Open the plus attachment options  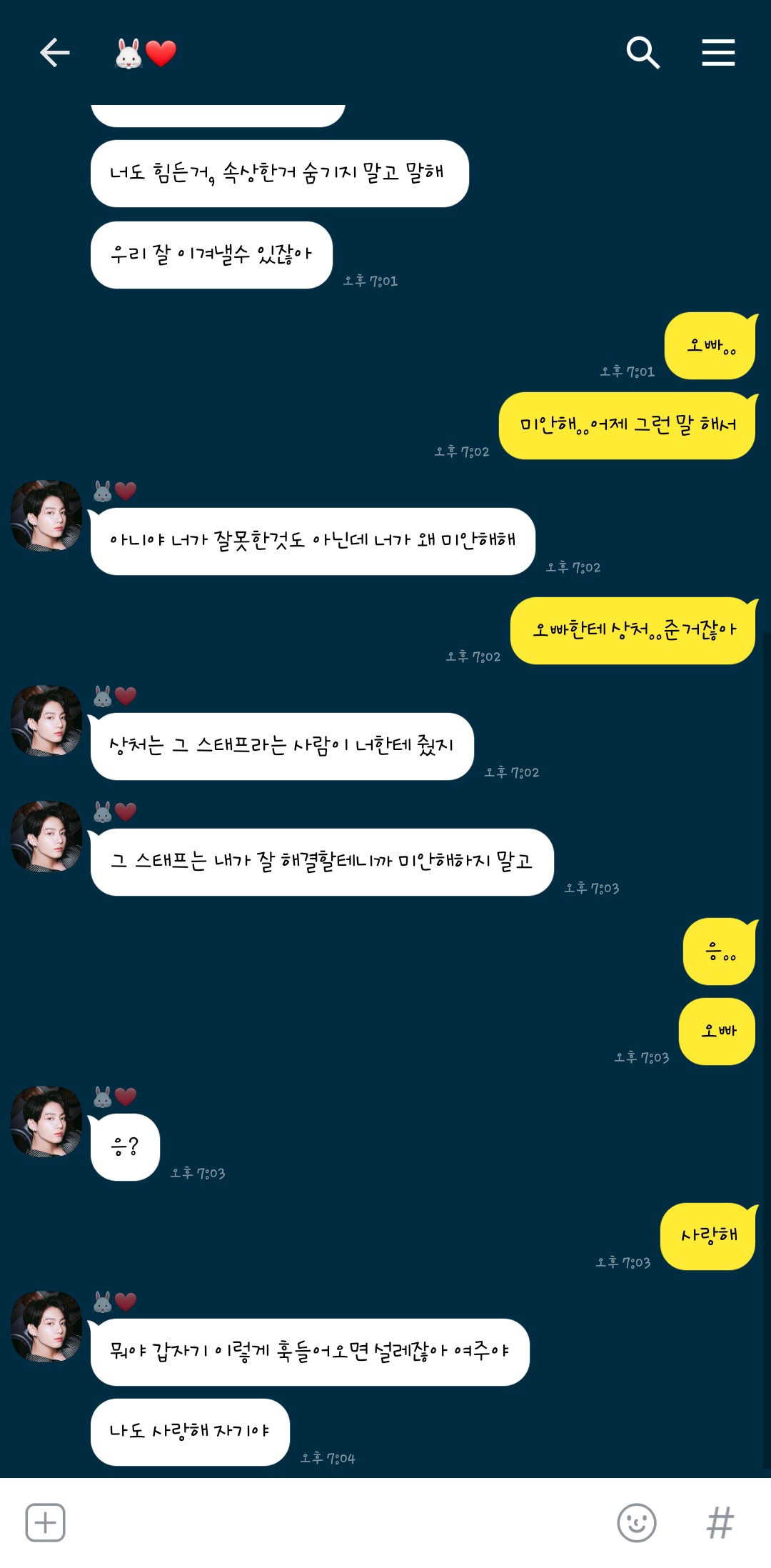(45, 1522)
